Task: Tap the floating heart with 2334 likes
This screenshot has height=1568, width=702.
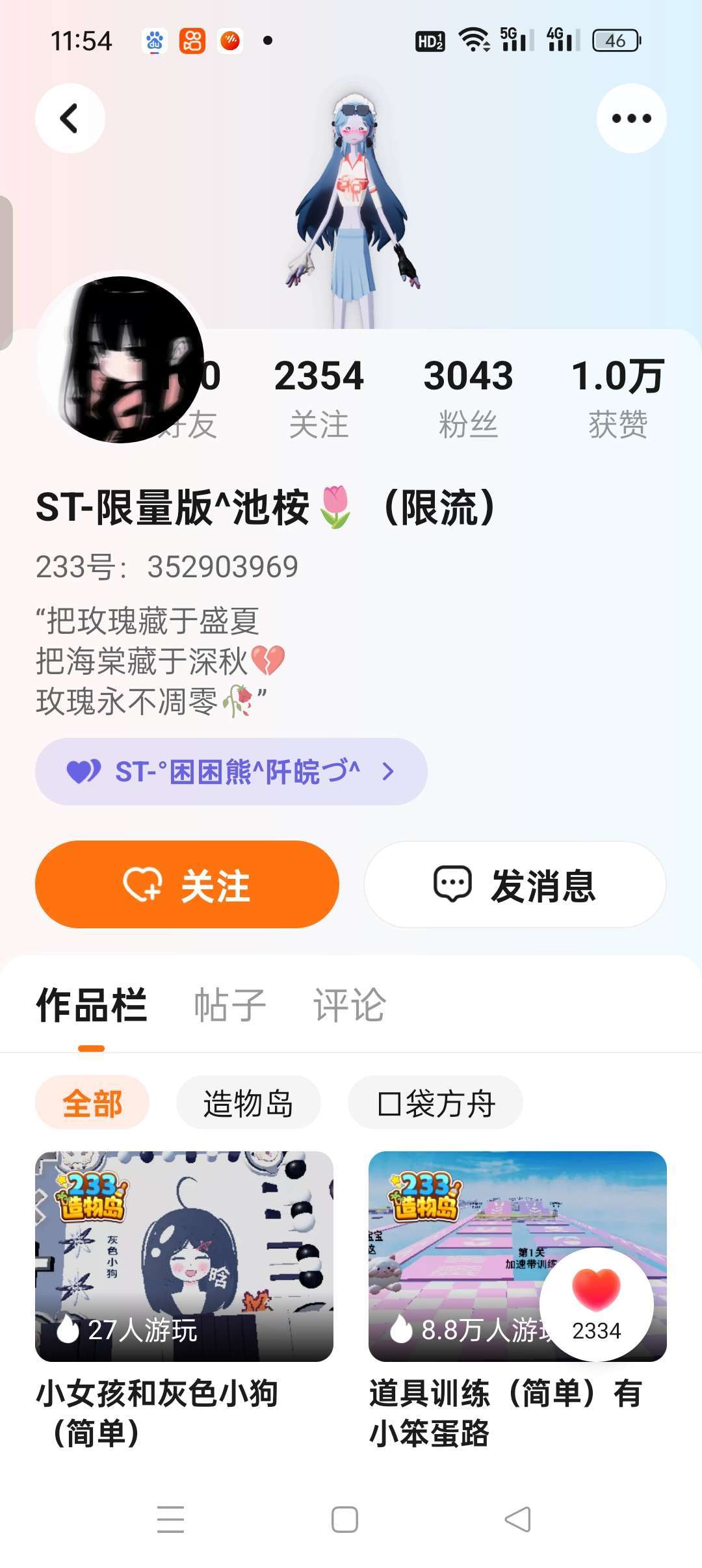Action: [x=596, y=1303]
